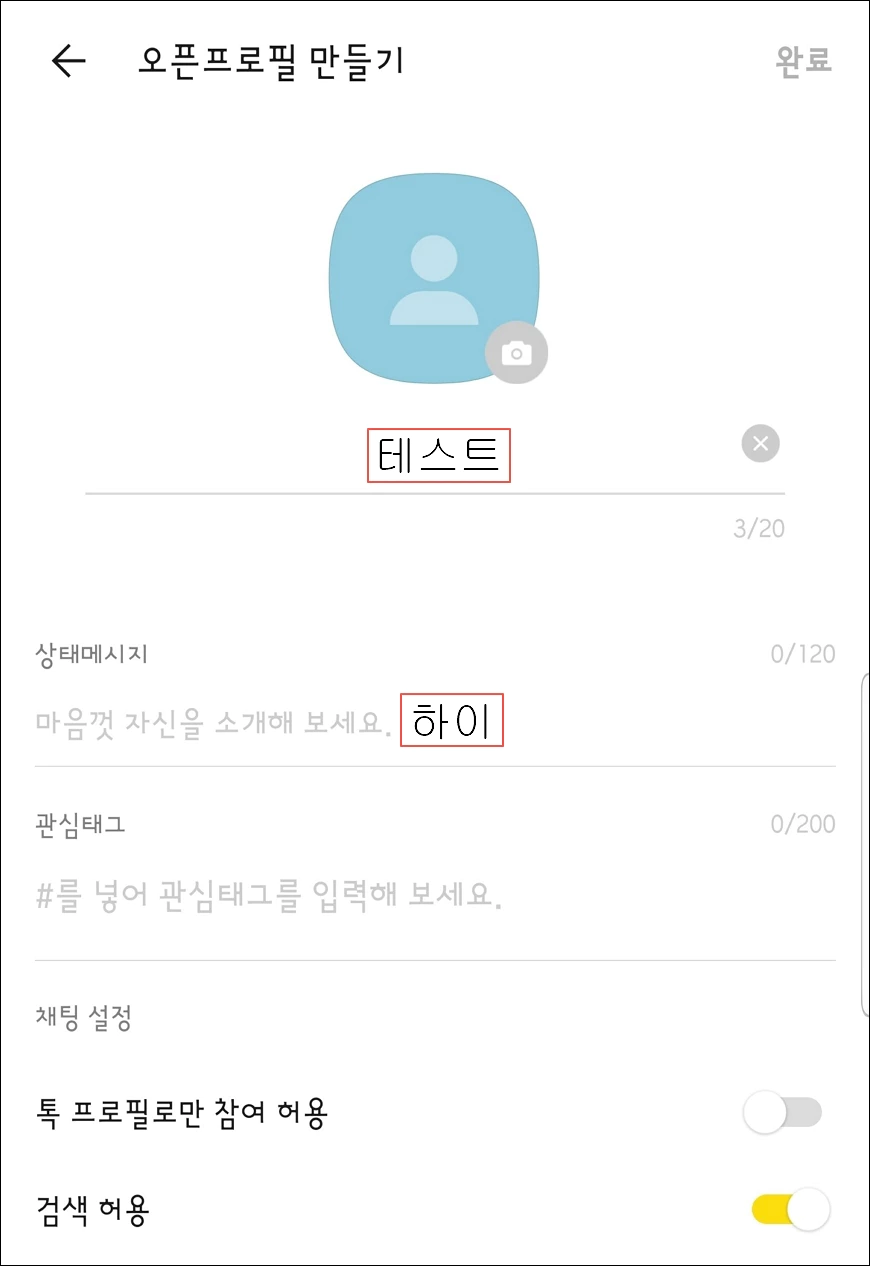Enable 톡 프로필로만 참여 허용
Viewport: 870px width, 1266px height.
click(x=782, y=1113)
